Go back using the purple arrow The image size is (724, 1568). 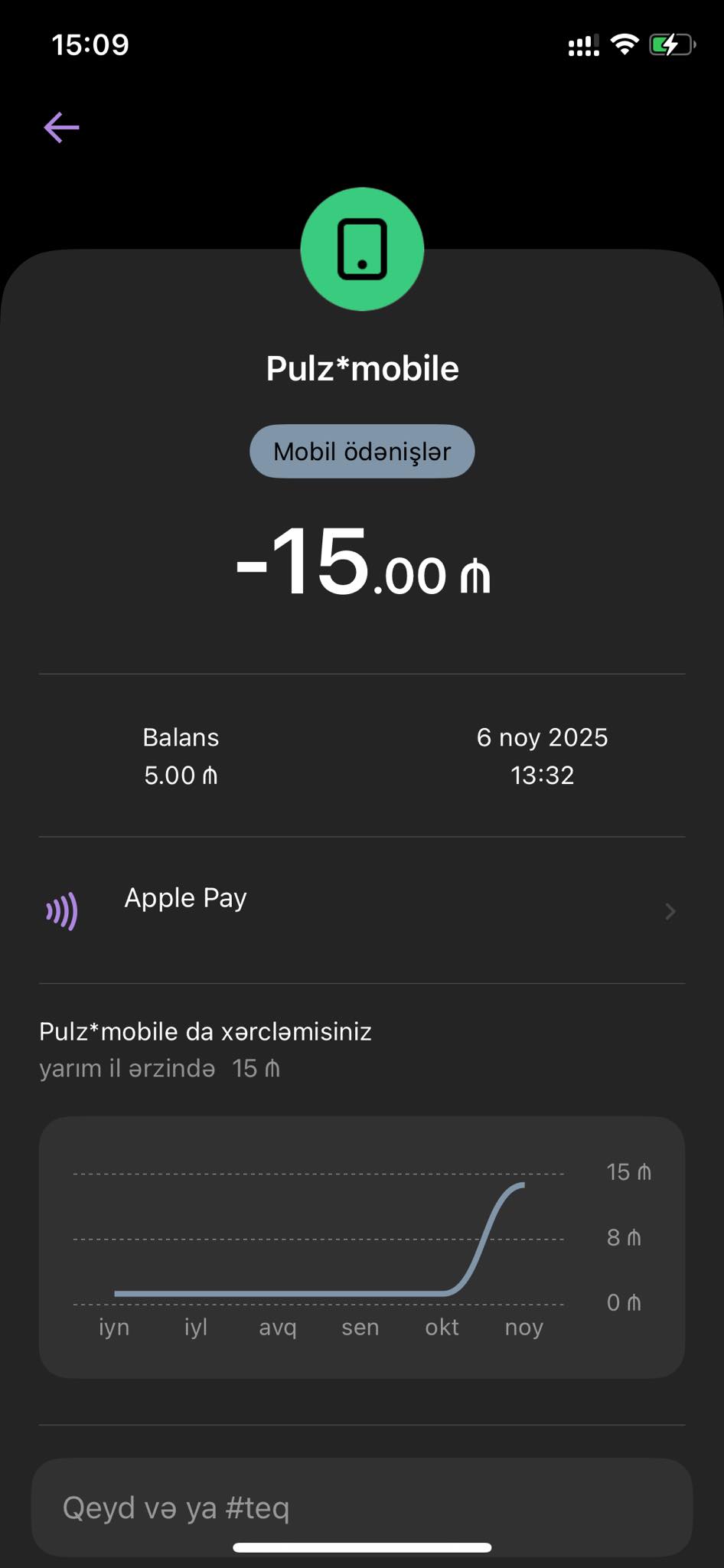click(x=62, y=127)
